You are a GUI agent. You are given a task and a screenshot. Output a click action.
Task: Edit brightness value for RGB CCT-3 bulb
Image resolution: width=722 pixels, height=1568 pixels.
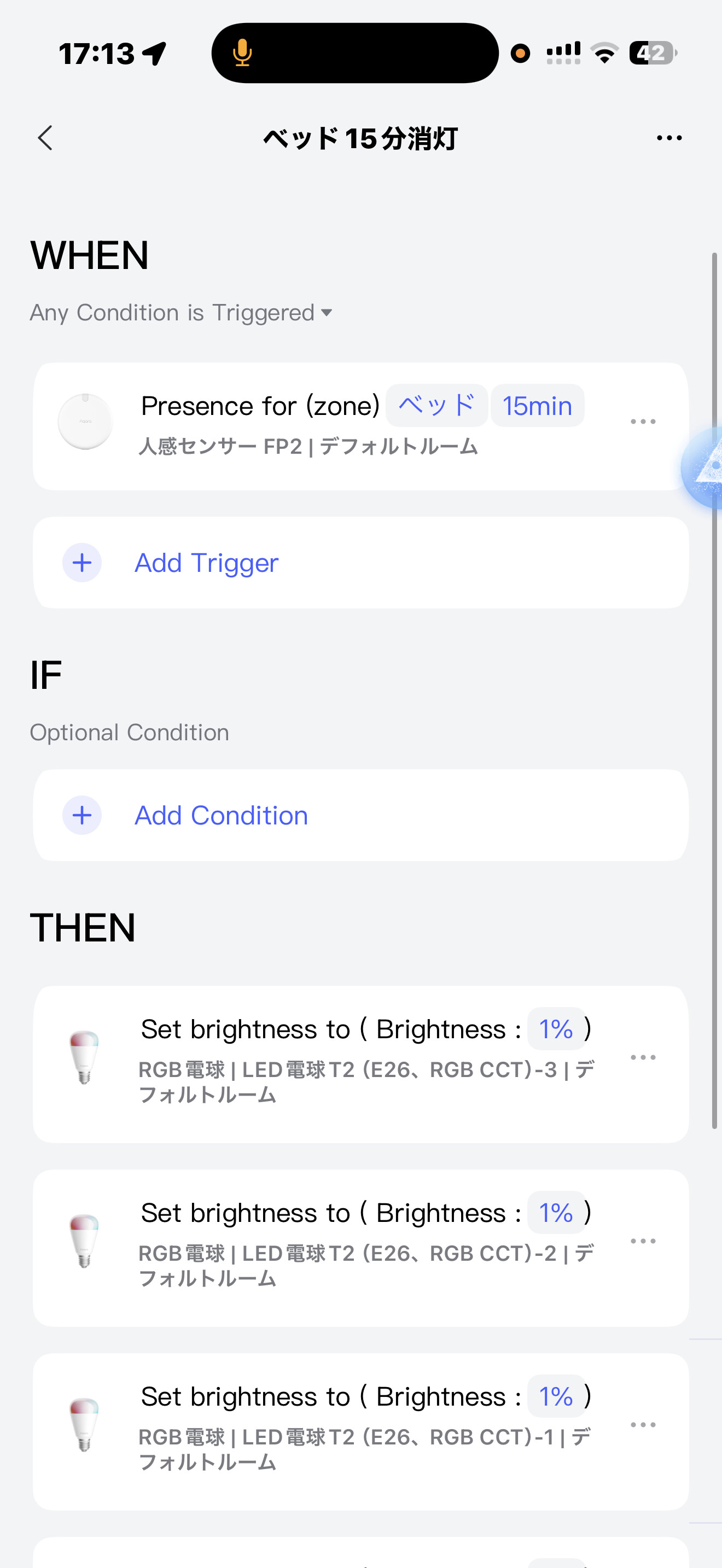point(555,1029)
